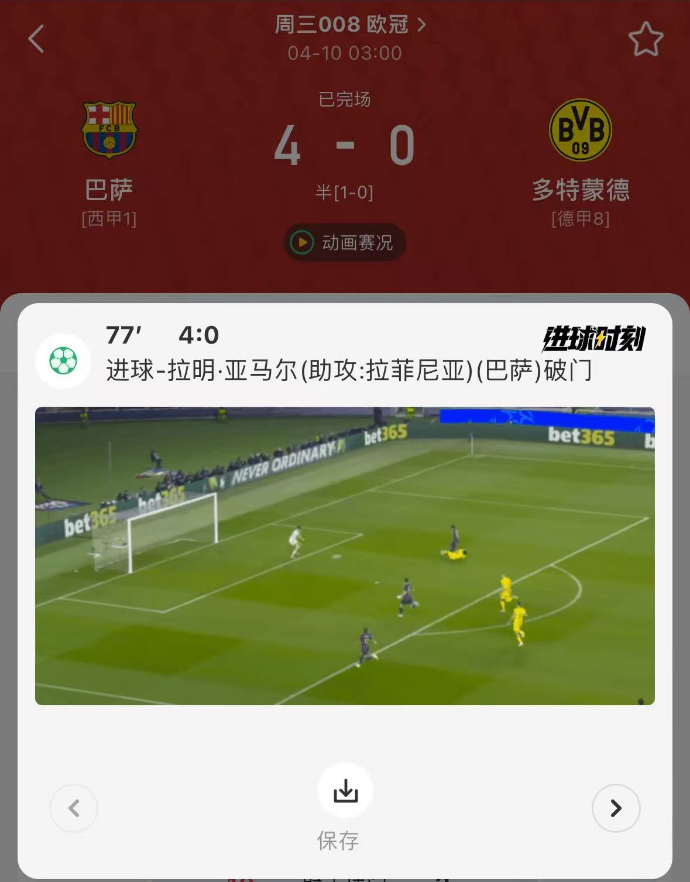Favorite this match with the star icon
This screenshot has width=690, height=882.
(646, 40)
